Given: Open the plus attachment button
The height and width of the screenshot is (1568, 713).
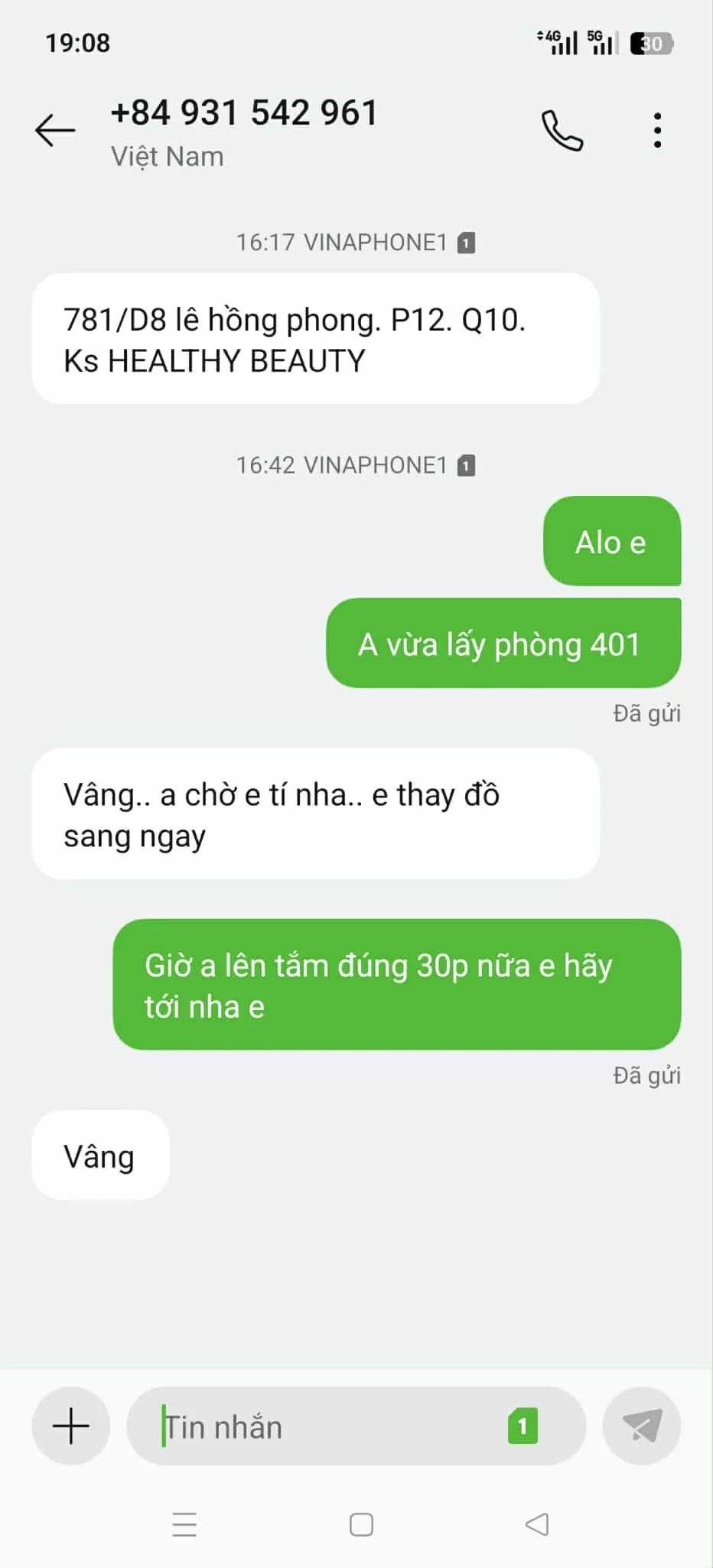Looking at the screenshot, I should [71, 1426].
